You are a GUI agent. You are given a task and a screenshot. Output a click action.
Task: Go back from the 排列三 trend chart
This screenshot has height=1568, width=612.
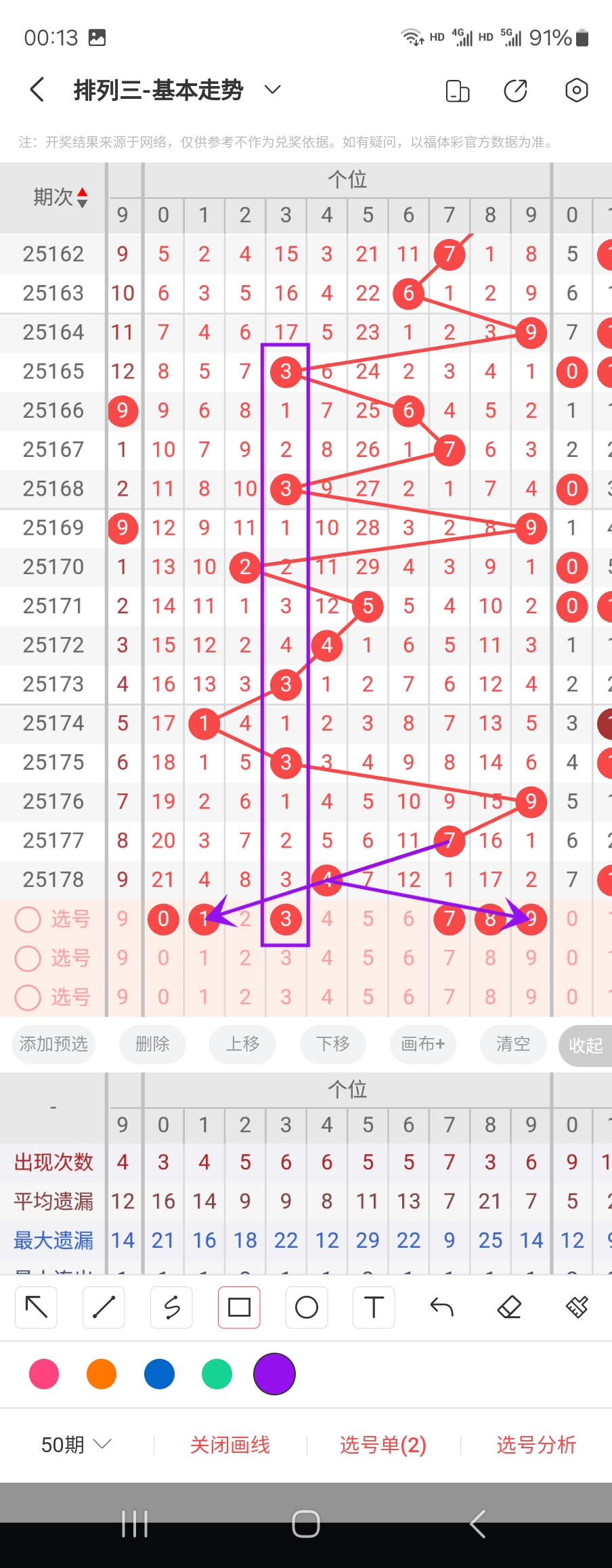[x=37, y=89]
